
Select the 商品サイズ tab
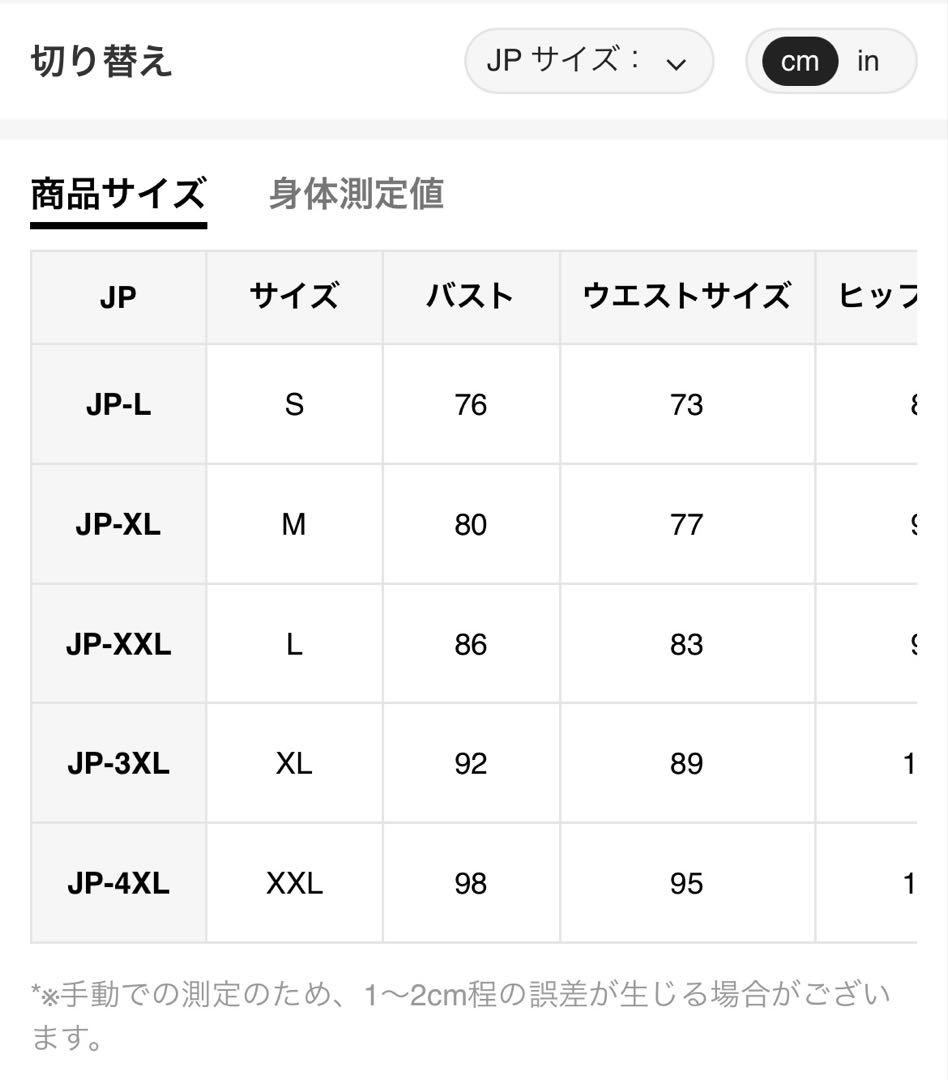(118, 194)
